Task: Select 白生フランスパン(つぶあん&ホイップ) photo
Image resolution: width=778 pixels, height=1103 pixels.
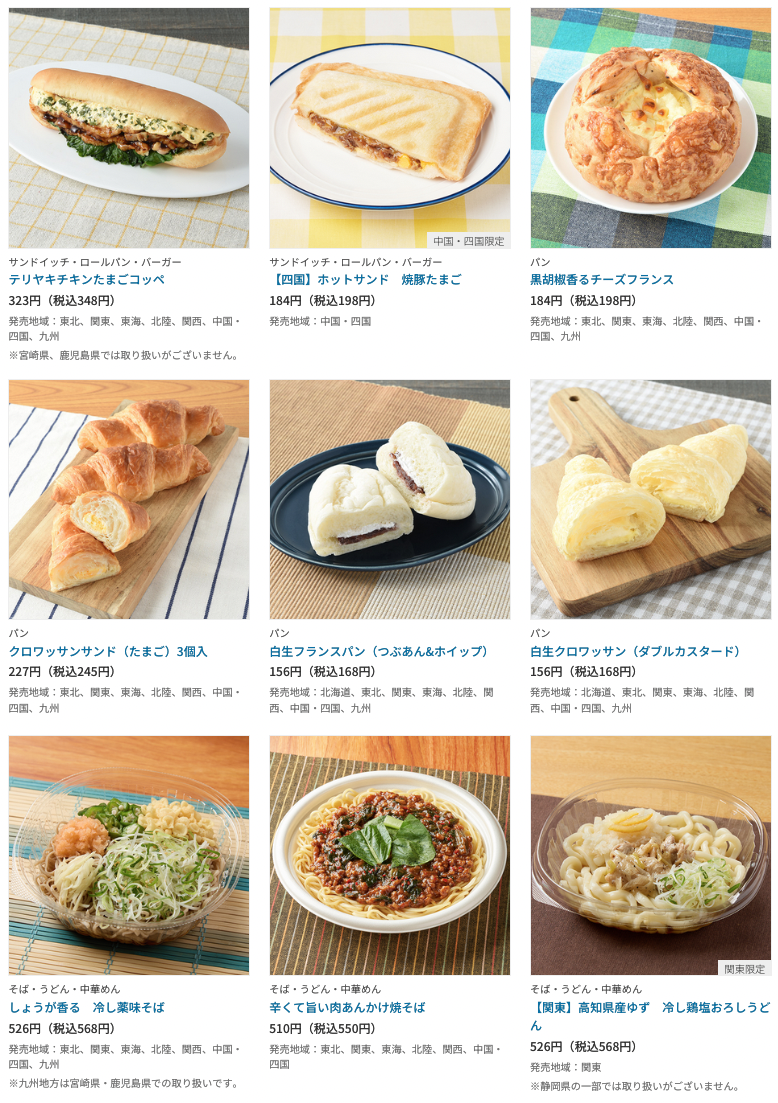Action: [389, 499]
